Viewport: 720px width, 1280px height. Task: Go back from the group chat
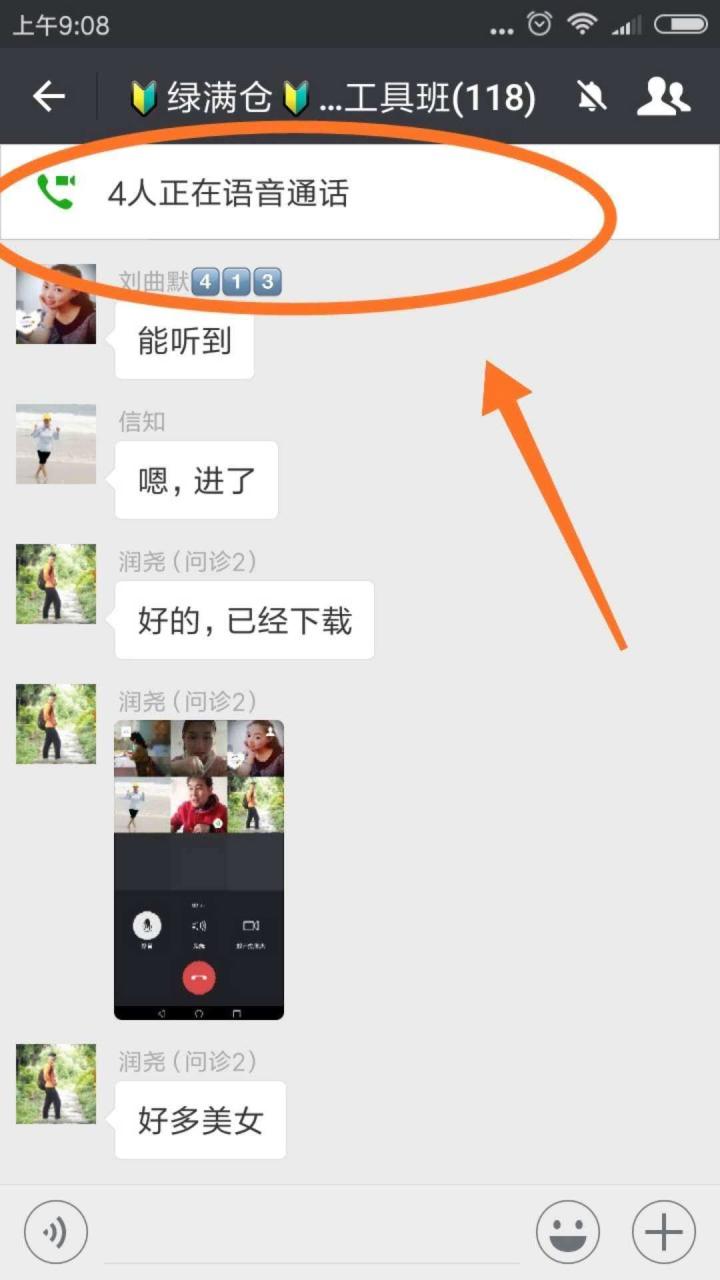(x=48, y=97)
